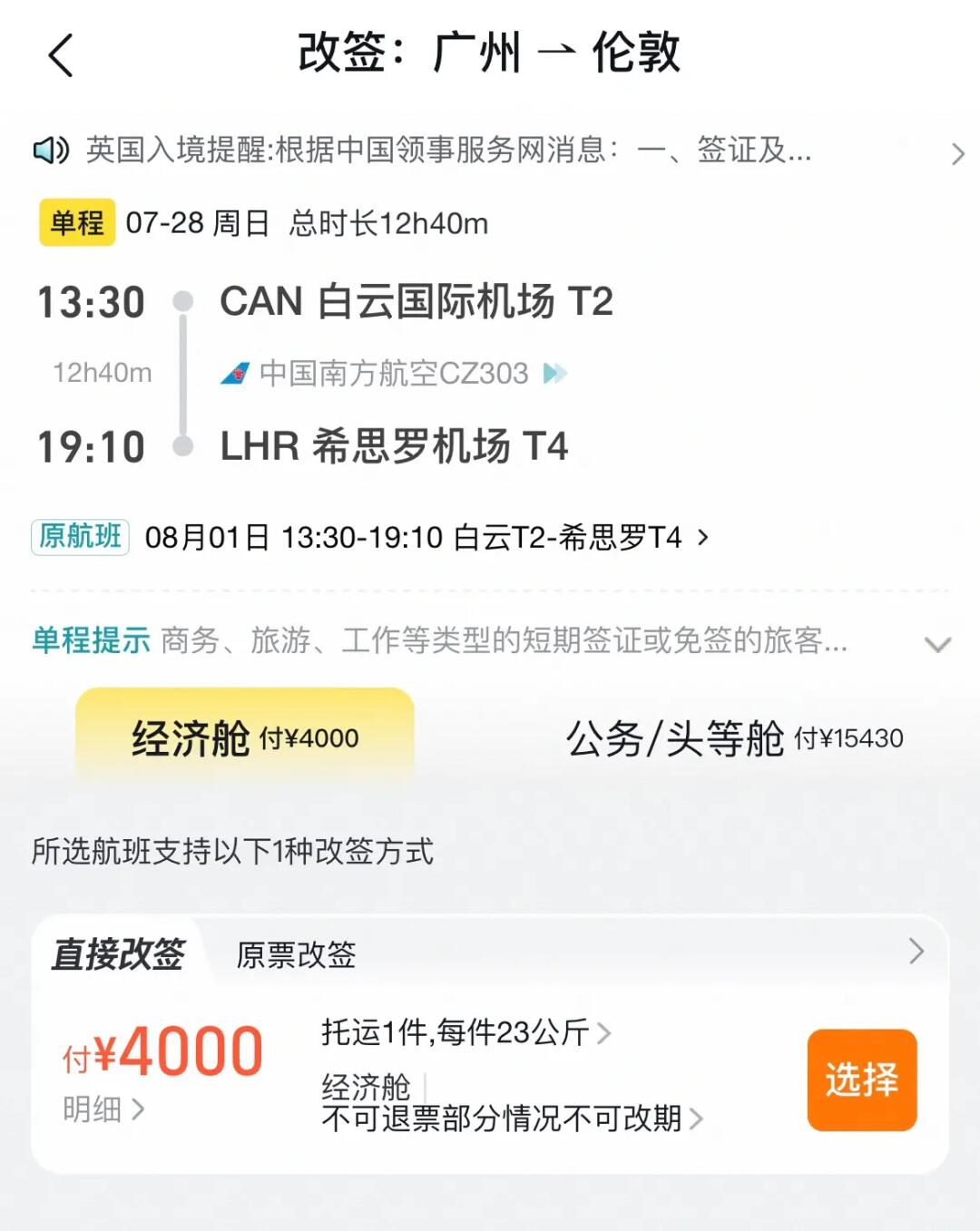Switch to the 原票改签 tab
The image size is (980, 1231).
295,953
